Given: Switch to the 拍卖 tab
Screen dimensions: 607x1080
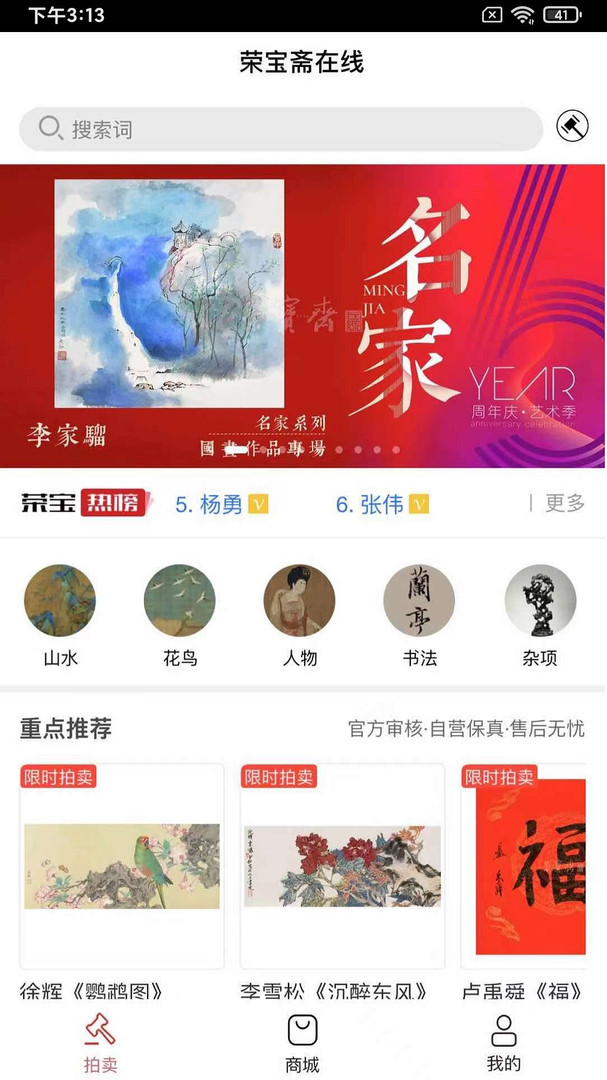Looking at the screenshot, I should (100, 1043).
